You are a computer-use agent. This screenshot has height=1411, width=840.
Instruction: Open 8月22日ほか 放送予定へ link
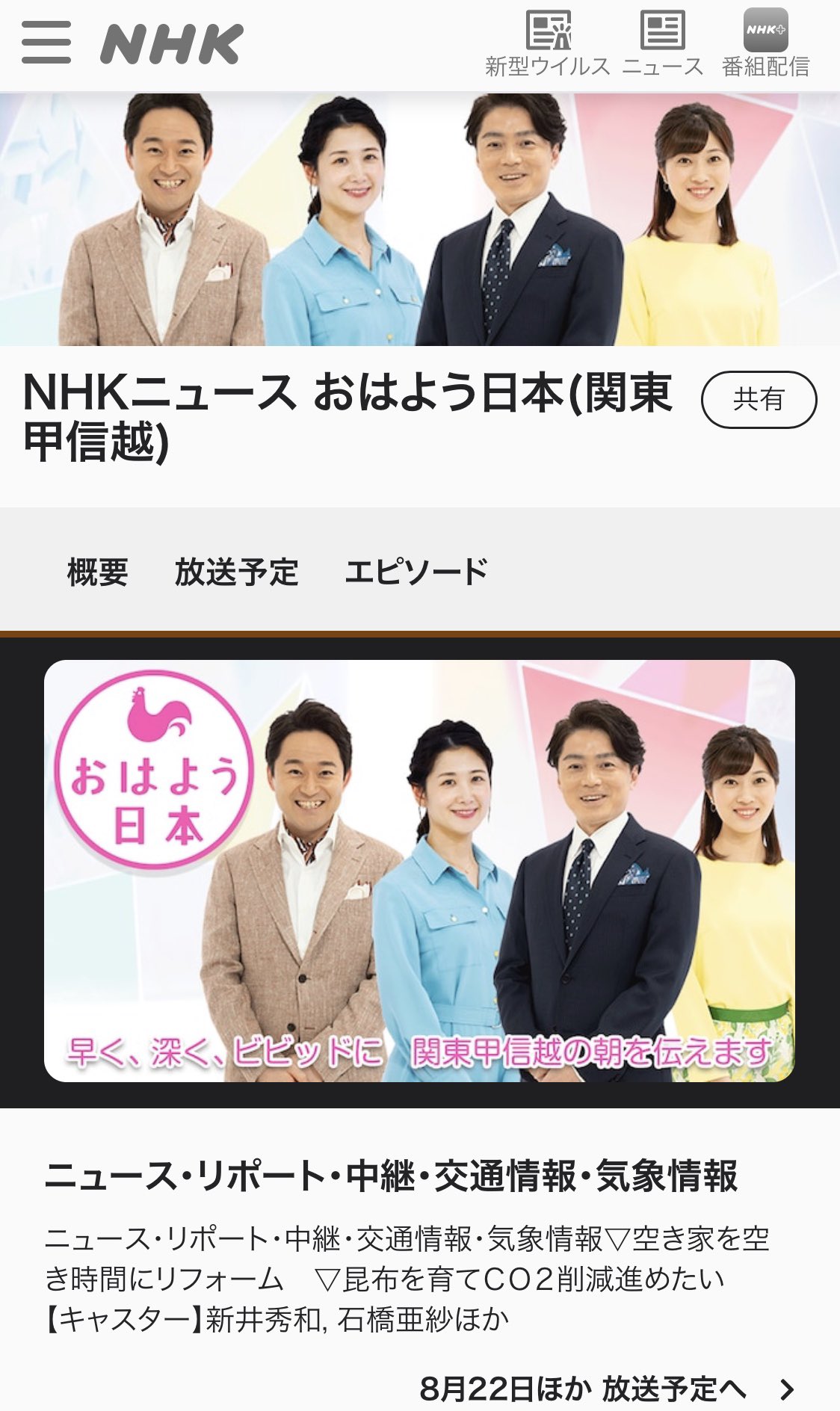click(607, 1389)
